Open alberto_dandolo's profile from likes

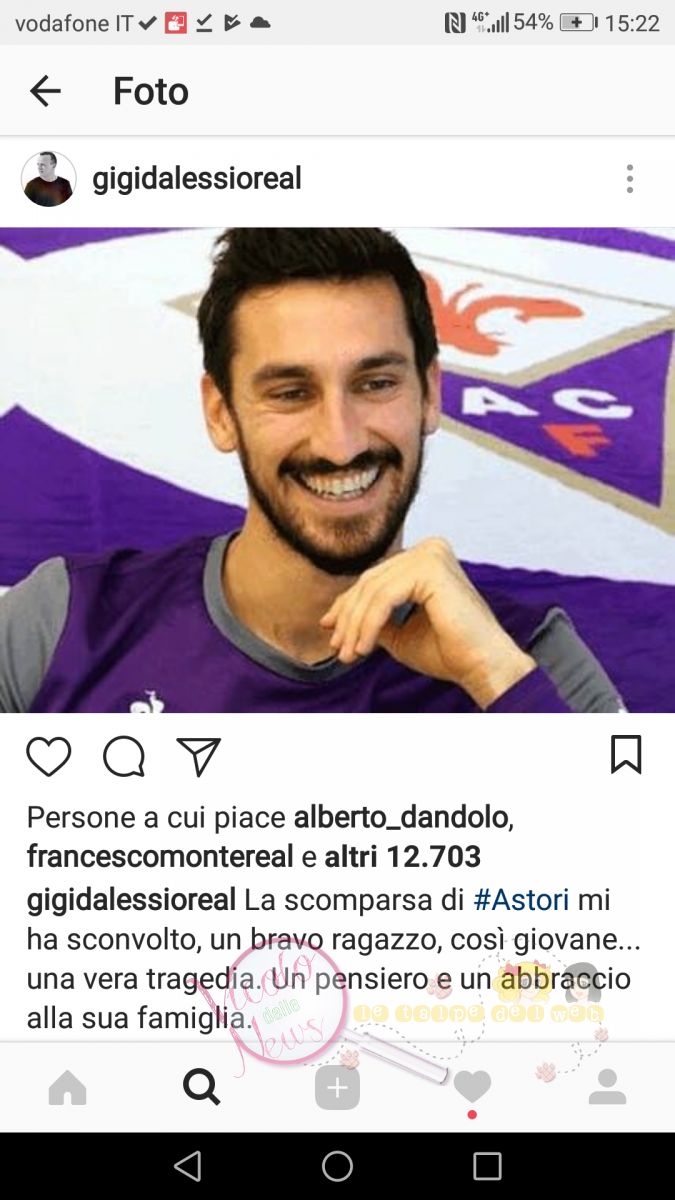pos(400,818)
